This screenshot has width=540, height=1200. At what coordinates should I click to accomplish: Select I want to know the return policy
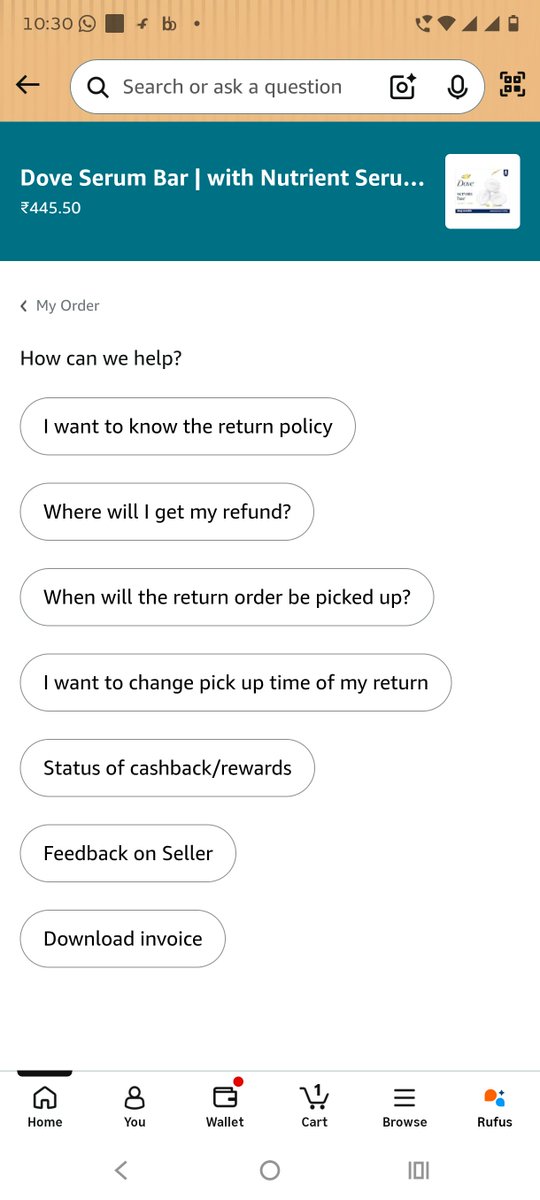(x=188, y=427)
